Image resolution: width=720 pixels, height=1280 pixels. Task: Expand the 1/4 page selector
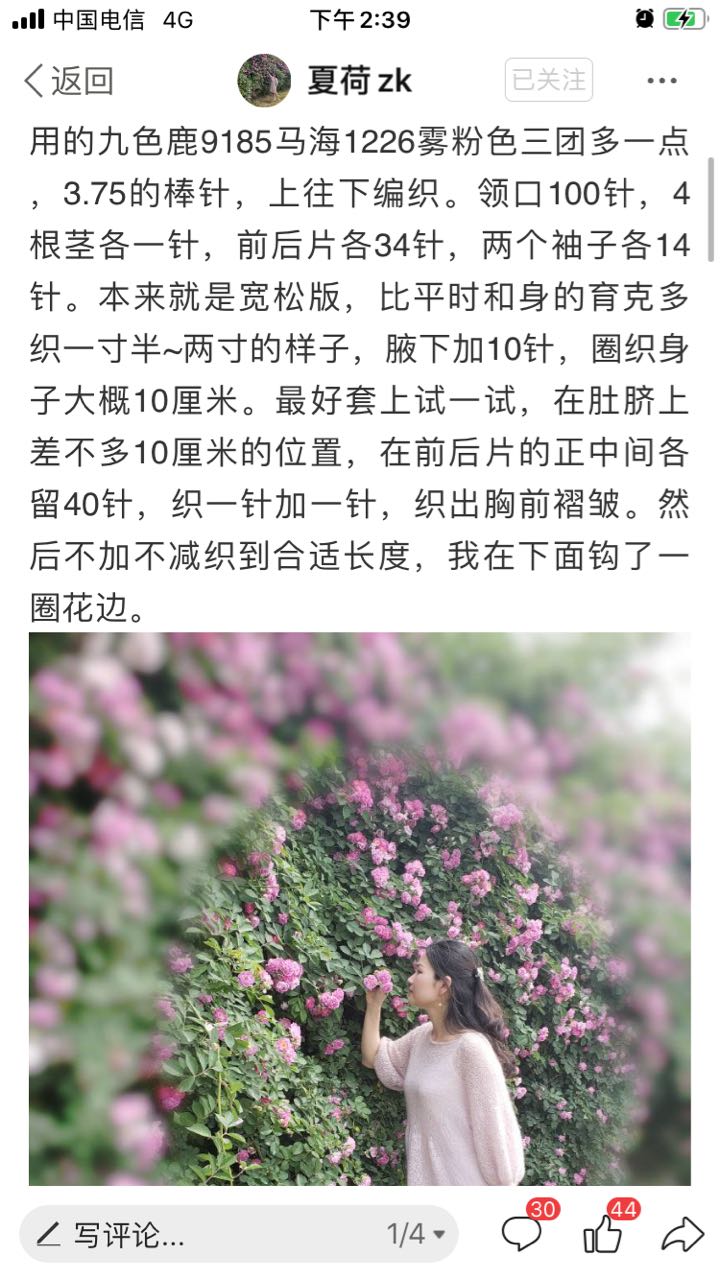pos(416,1235)
